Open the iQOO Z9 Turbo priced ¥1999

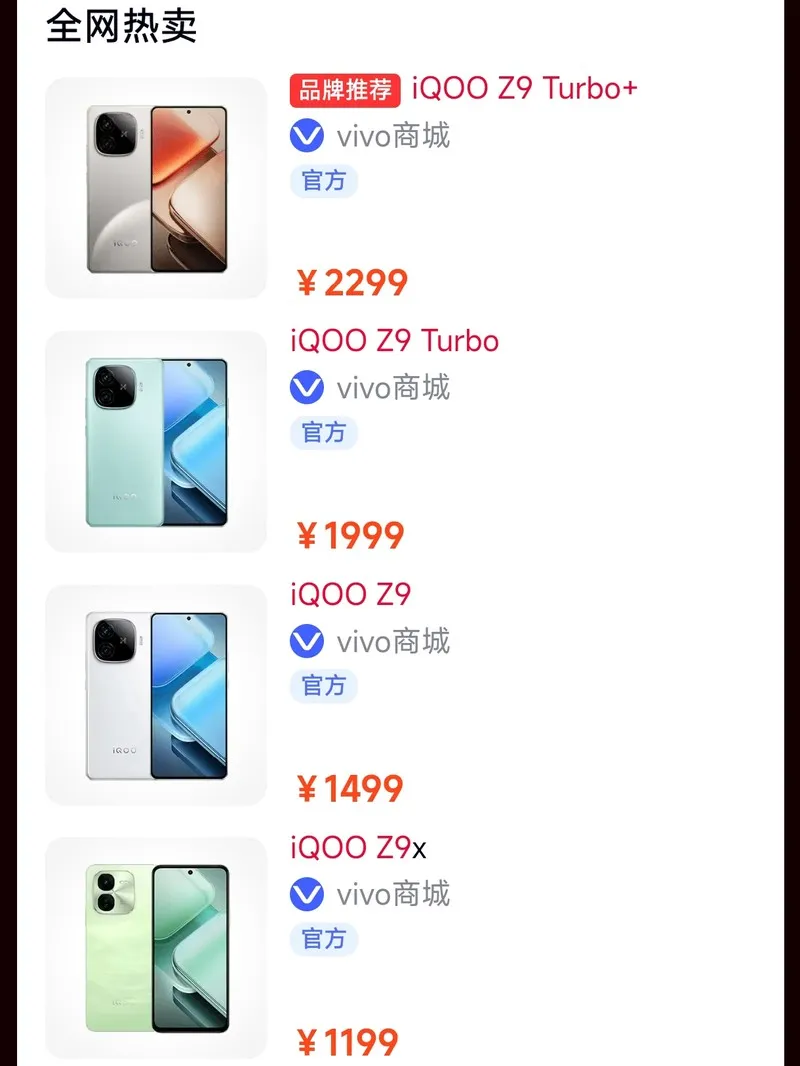point(394,341)
